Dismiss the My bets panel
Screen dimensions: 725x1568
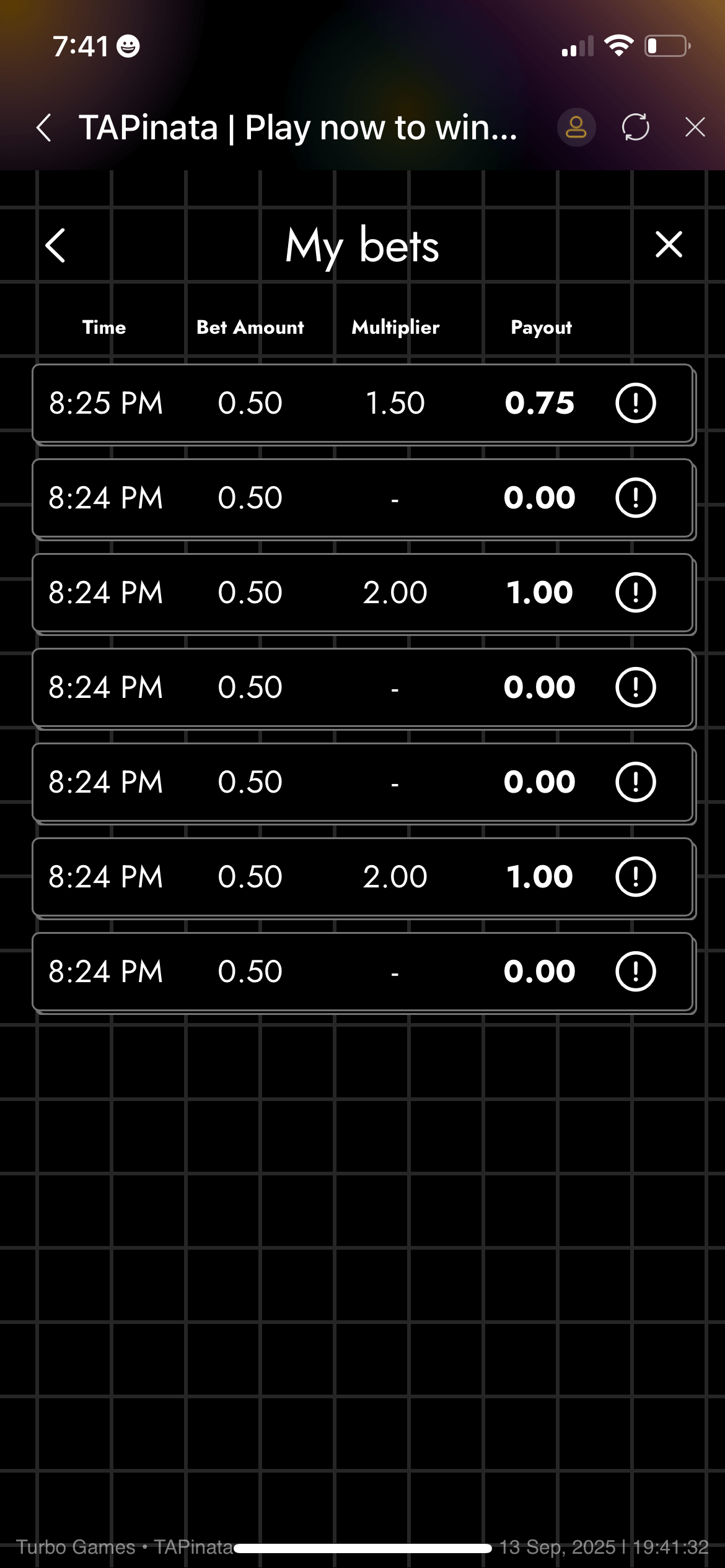pyautogui.click(x=669, y=245)
